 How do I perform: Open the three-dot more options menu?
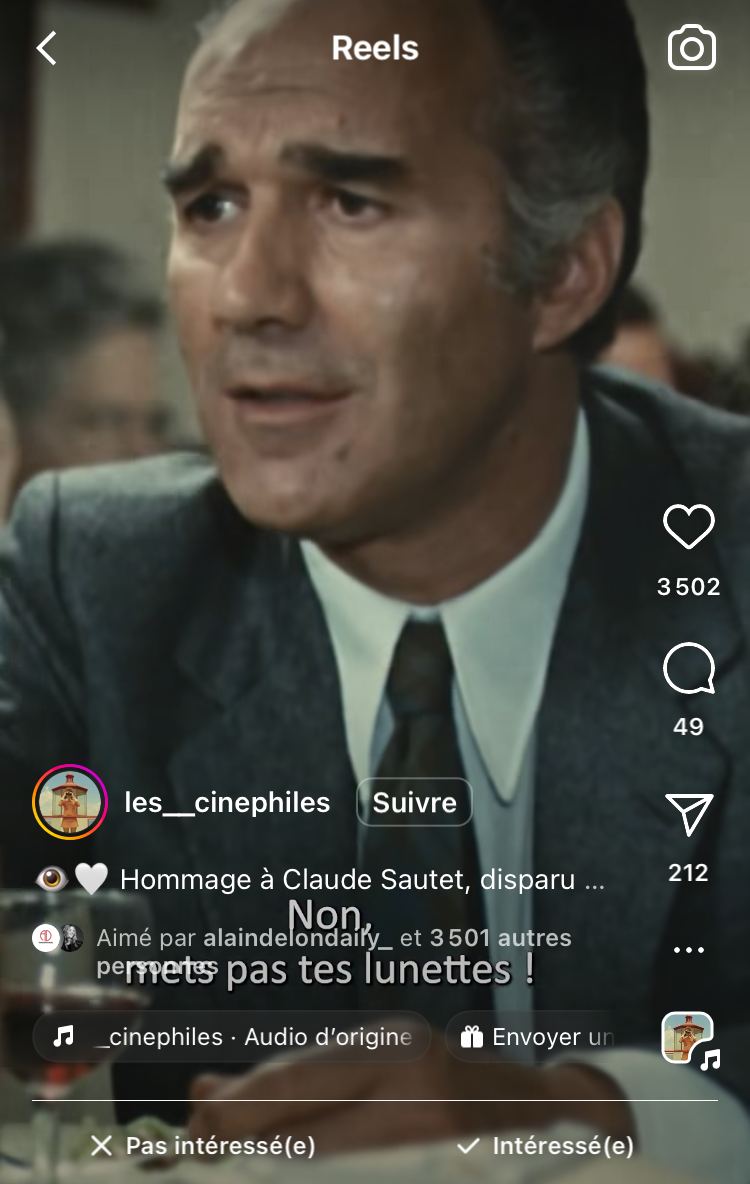(x=689, y=950)
